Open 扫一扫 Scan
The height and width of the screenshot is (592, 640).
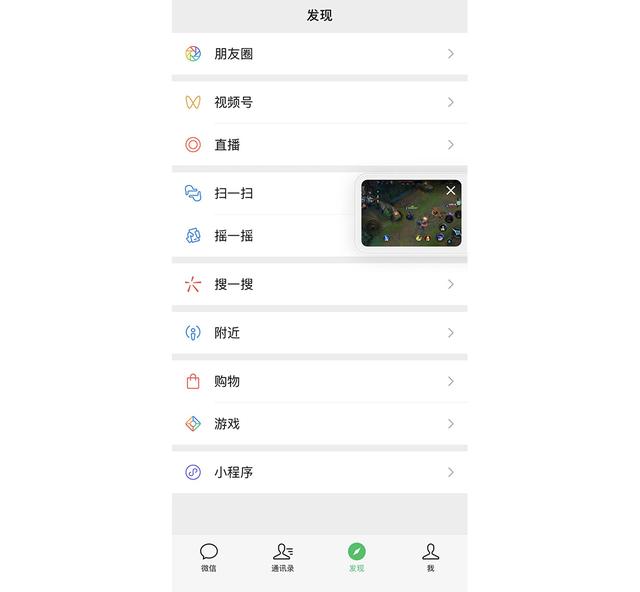[x=260, y=193]
